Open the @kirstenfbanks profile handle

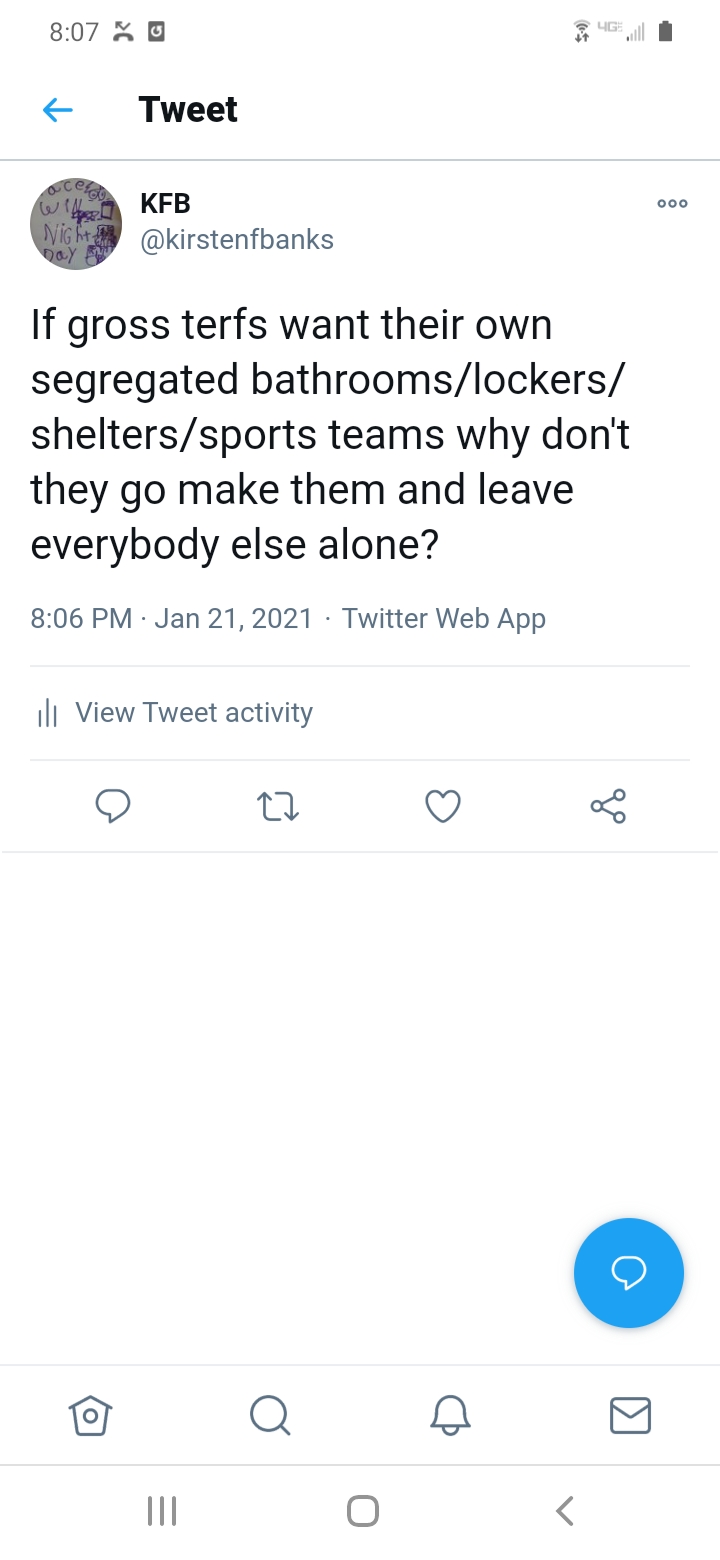pos(237,240)
